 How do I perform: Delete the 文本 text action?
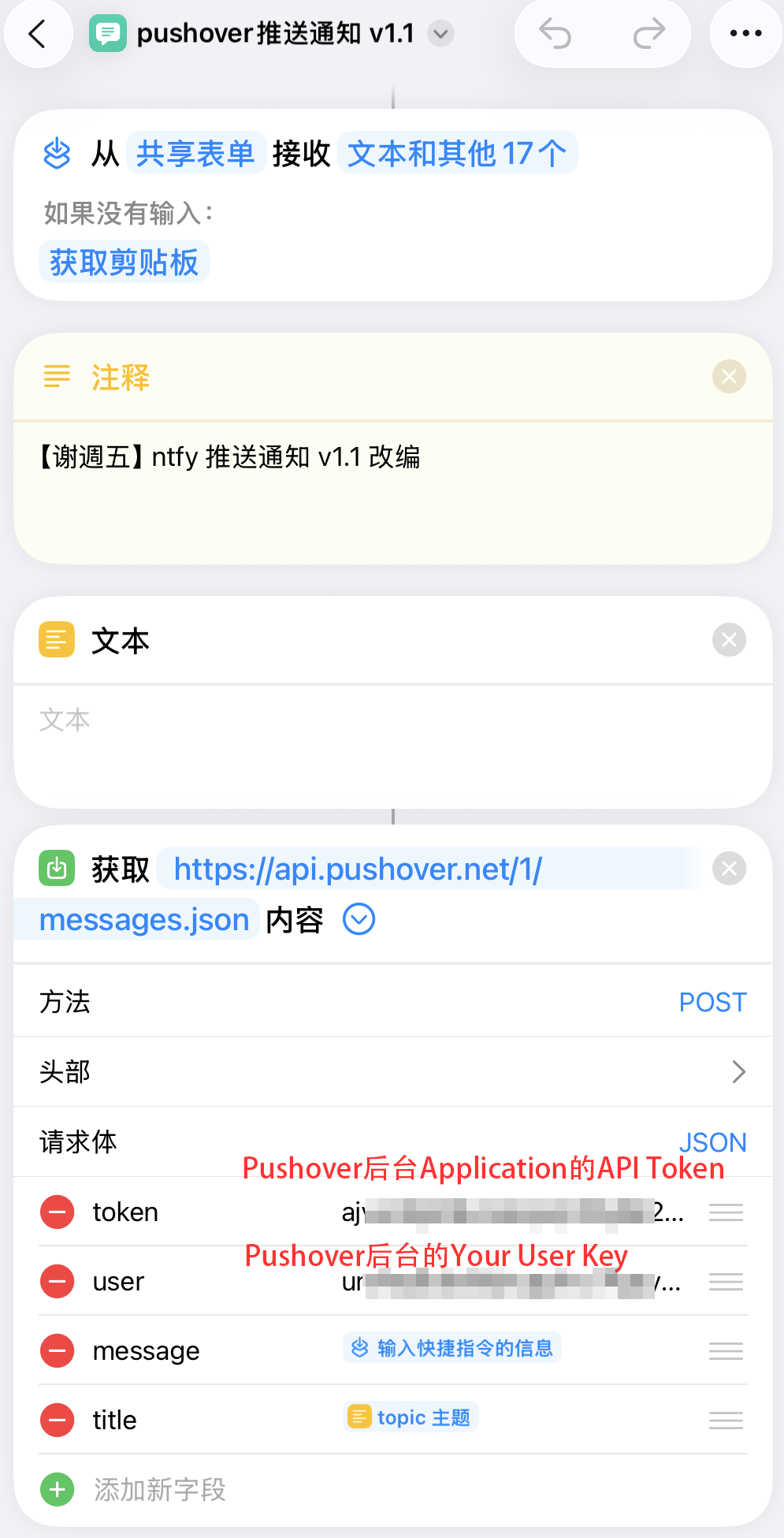click(729, 640)
